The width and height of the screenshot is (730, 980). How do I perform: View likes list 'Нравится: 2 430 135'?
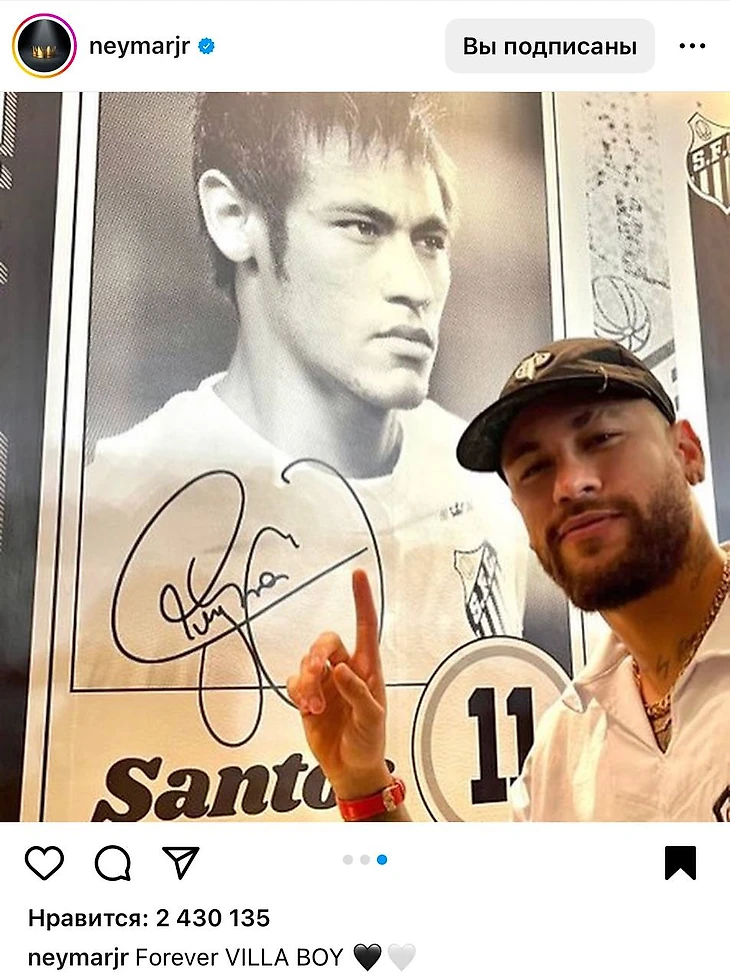click(148, 918)
